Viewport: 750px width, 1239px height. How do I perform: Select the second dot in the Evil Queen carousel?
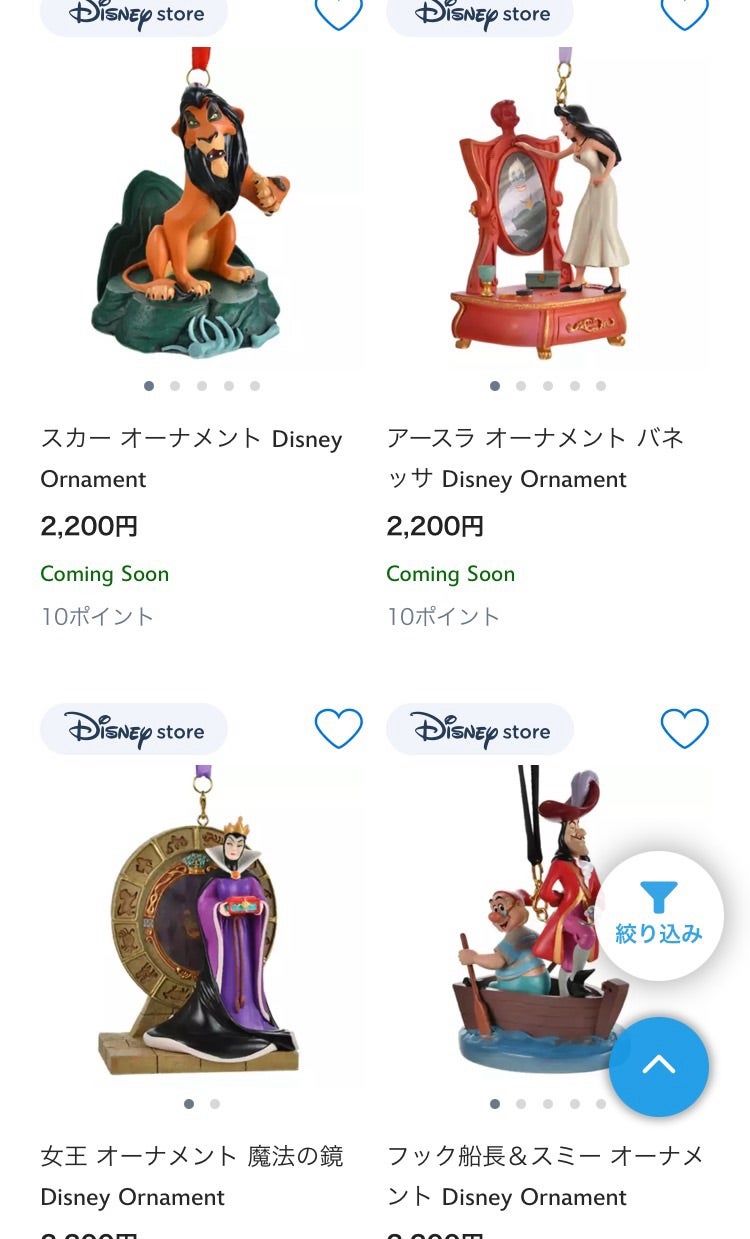[214, 1104]
